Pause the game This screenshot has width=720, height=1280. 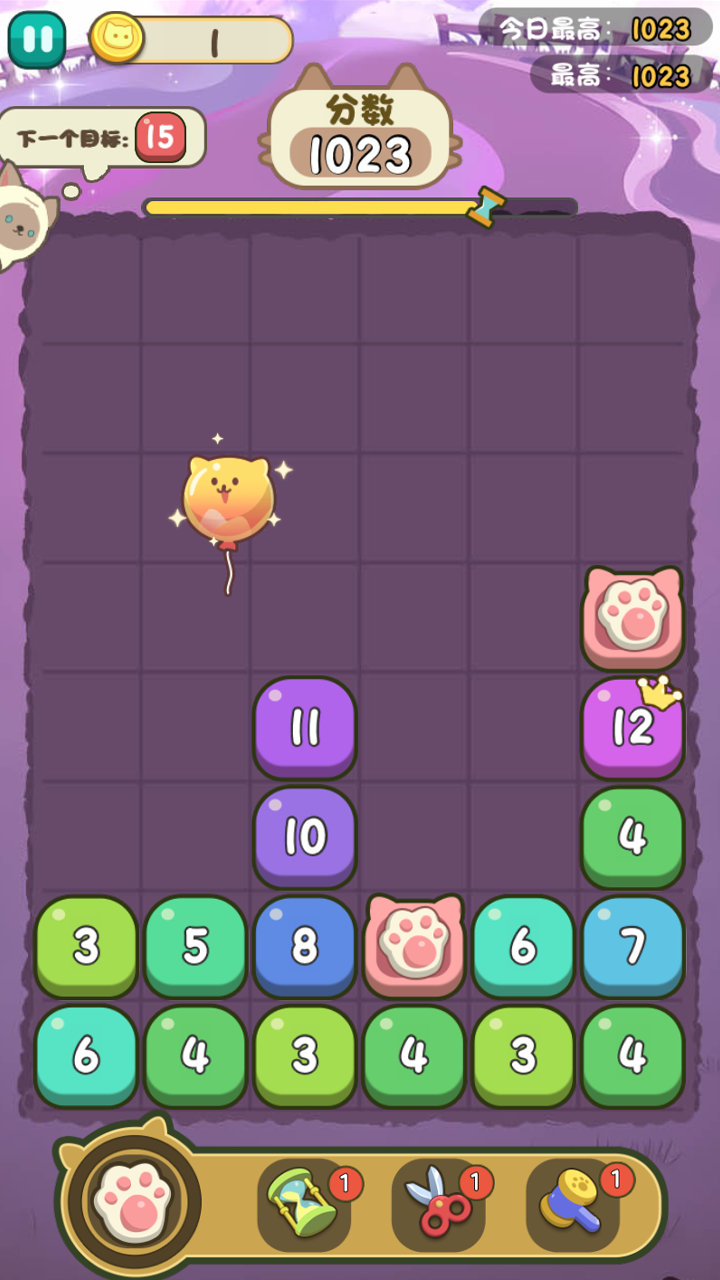(37, 40)
